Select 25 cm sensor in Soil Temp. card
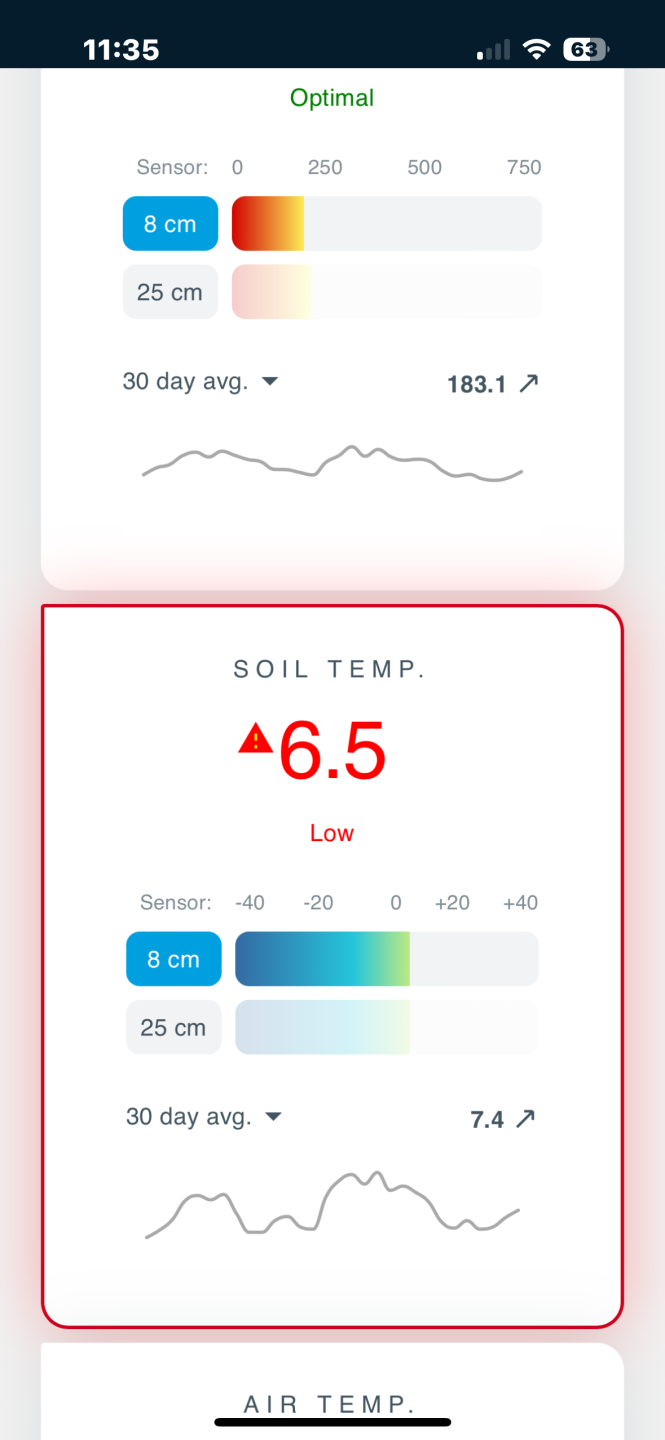 173,1027
